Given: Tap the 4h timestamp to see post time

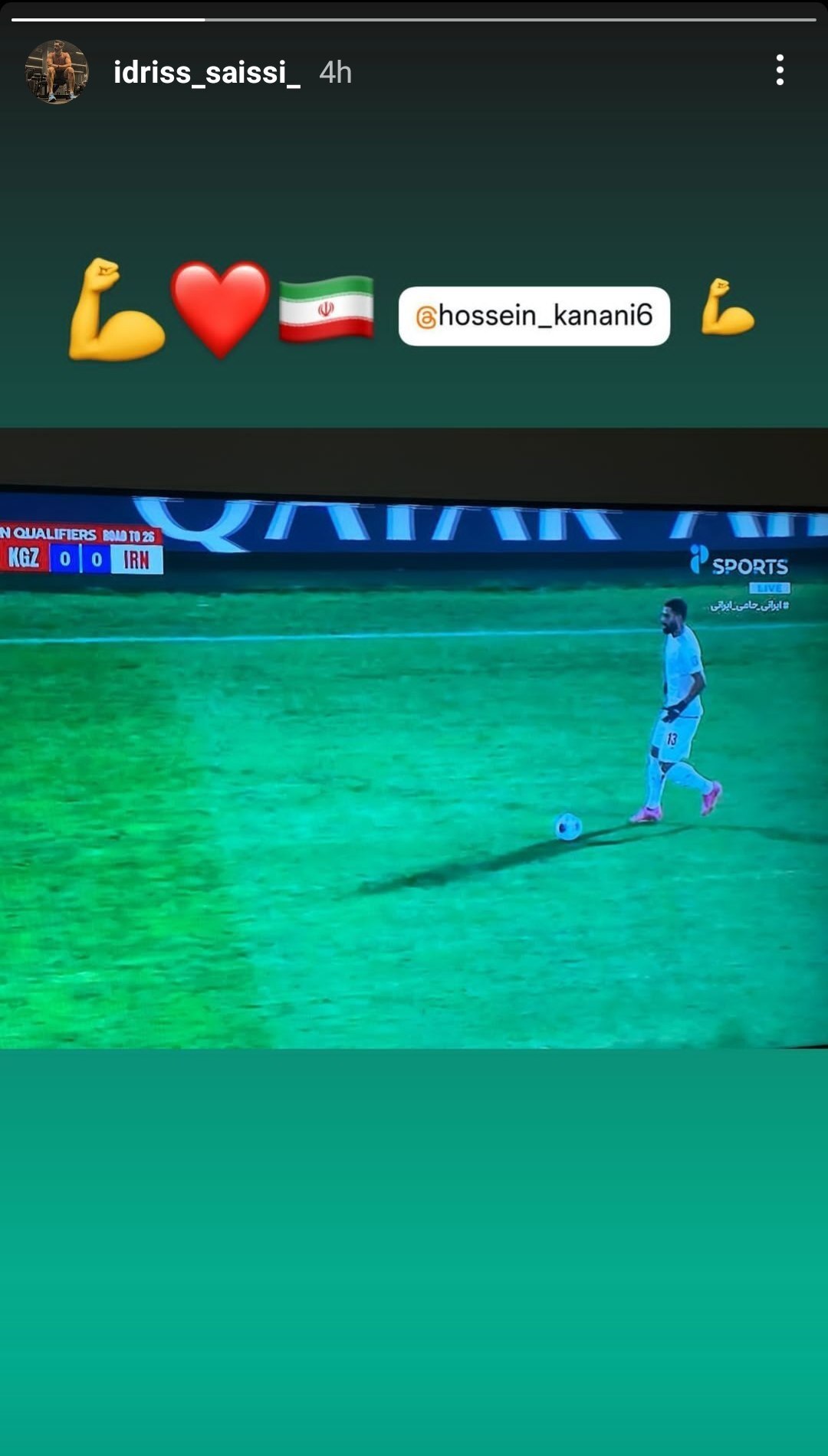Looking at the screenshot, I should (x=333, y=74).
